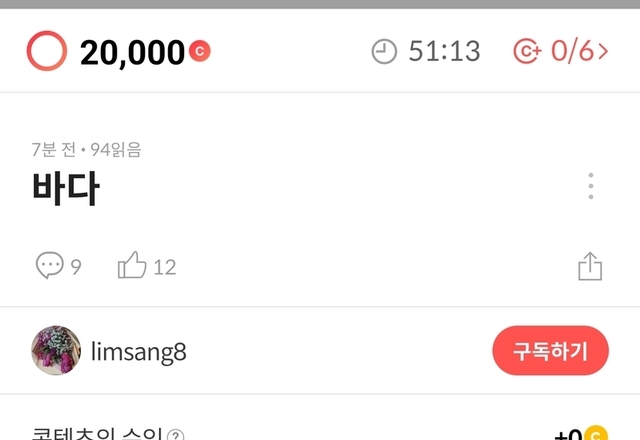Like the 바다 post

tap(133, 266)
